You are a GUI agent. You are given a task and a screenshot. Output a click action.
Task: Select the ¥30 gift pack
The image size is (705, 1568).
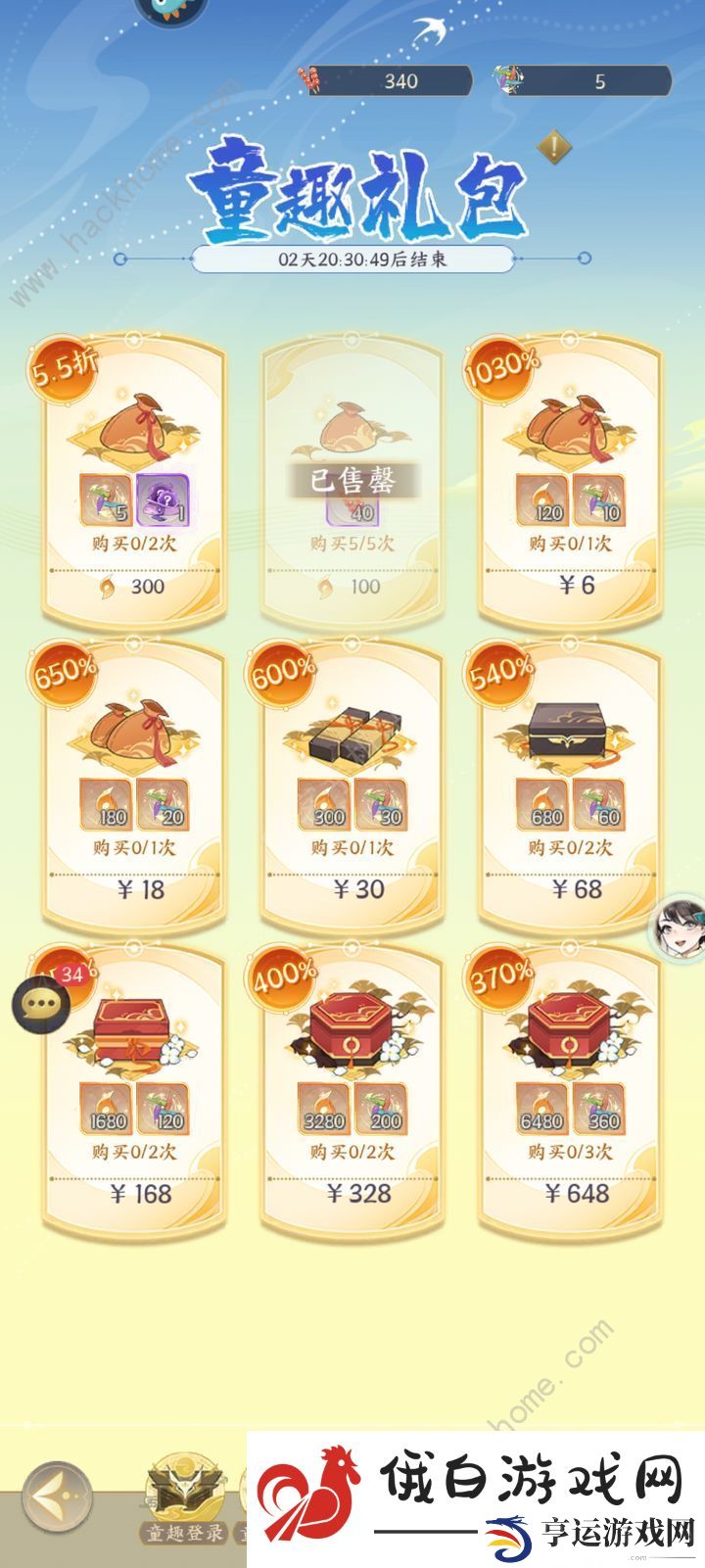point(353,889)
